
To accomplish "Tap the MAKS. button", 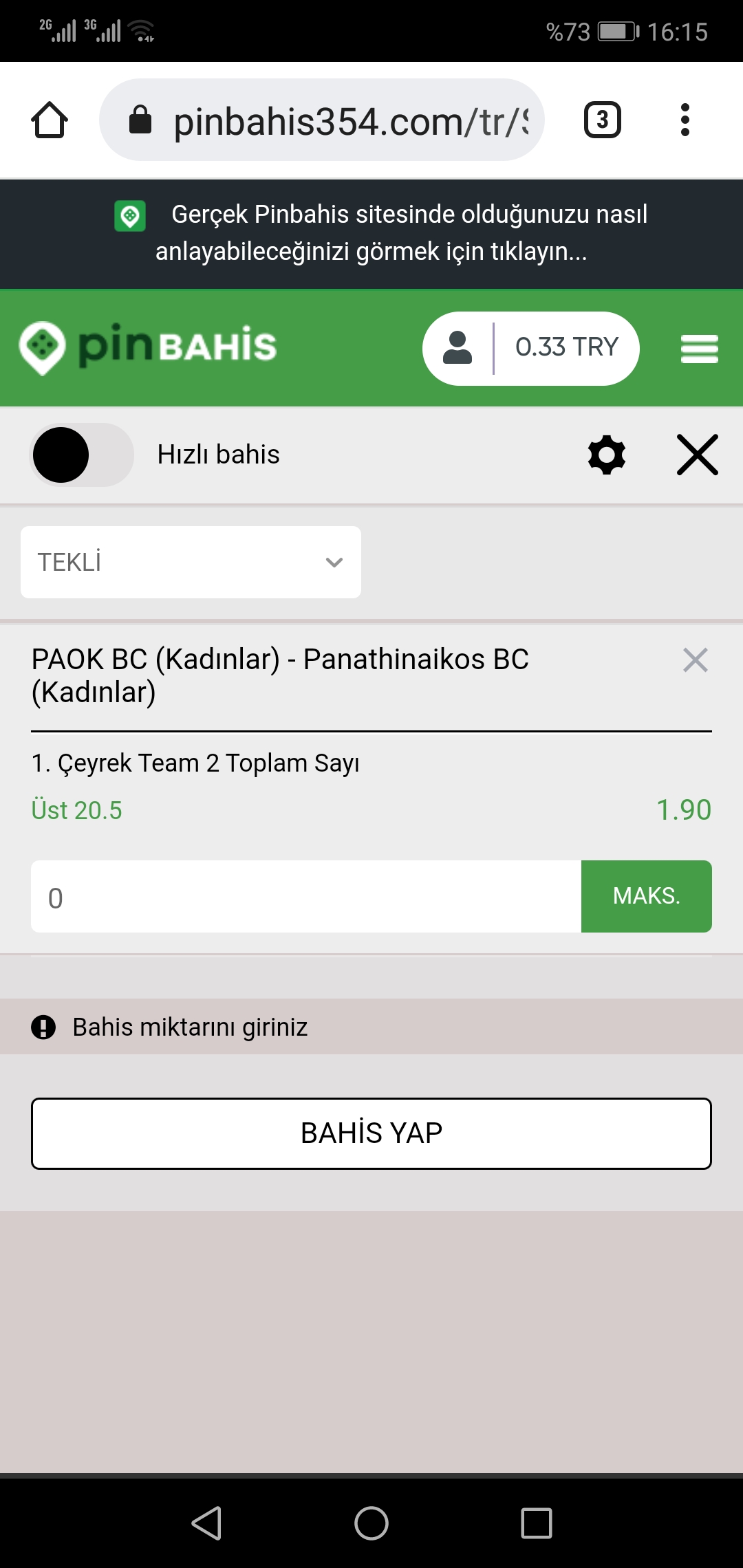I will (x=647, y=897).
